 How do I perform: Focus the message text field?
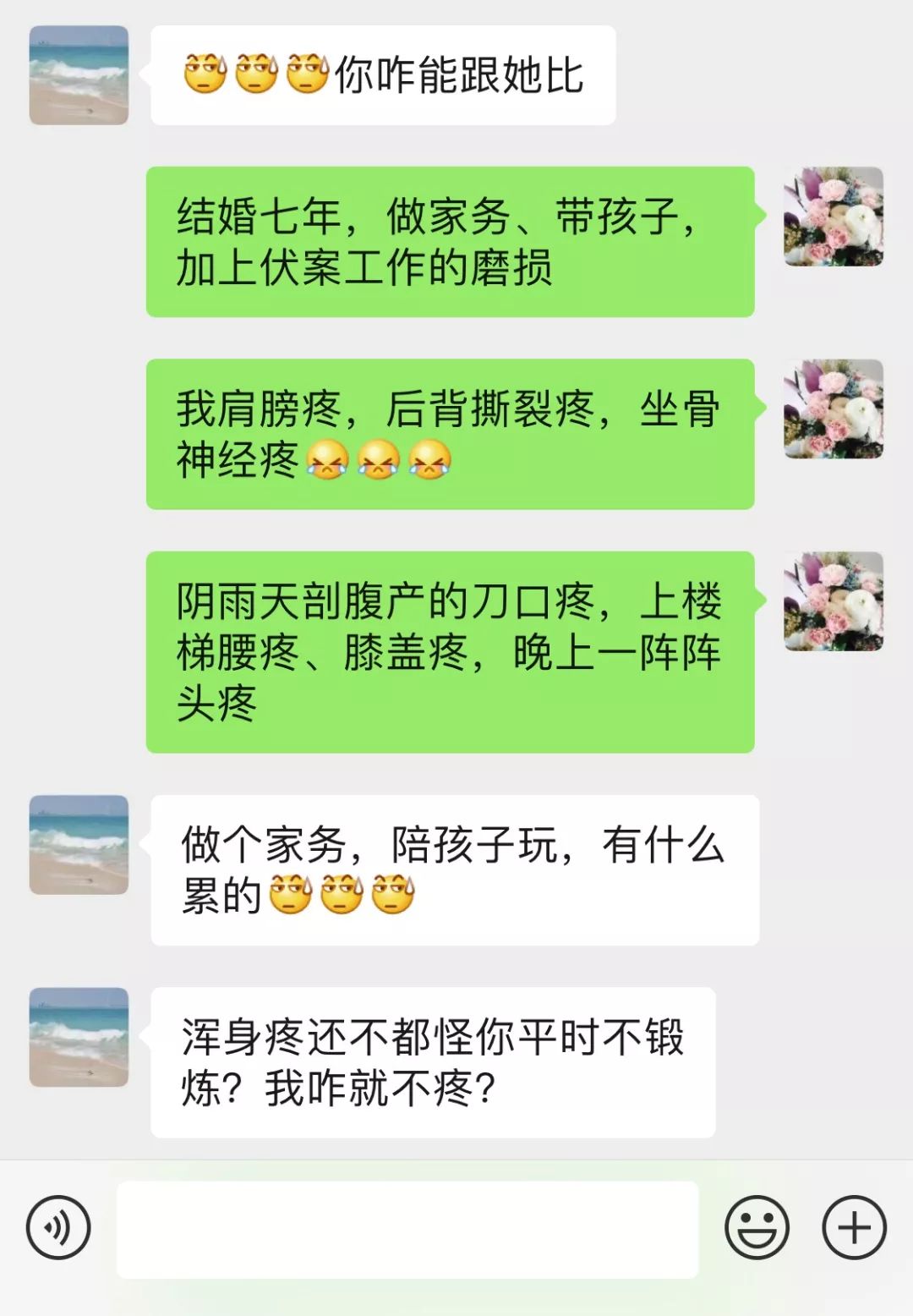pyautogui.click(x=407, y=1229)
